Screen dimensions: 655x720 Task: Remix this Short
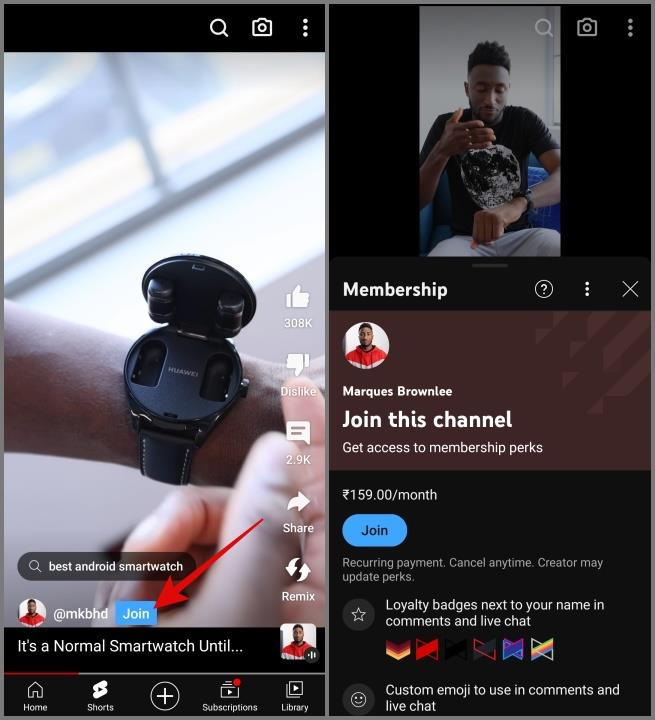(298, 571)
